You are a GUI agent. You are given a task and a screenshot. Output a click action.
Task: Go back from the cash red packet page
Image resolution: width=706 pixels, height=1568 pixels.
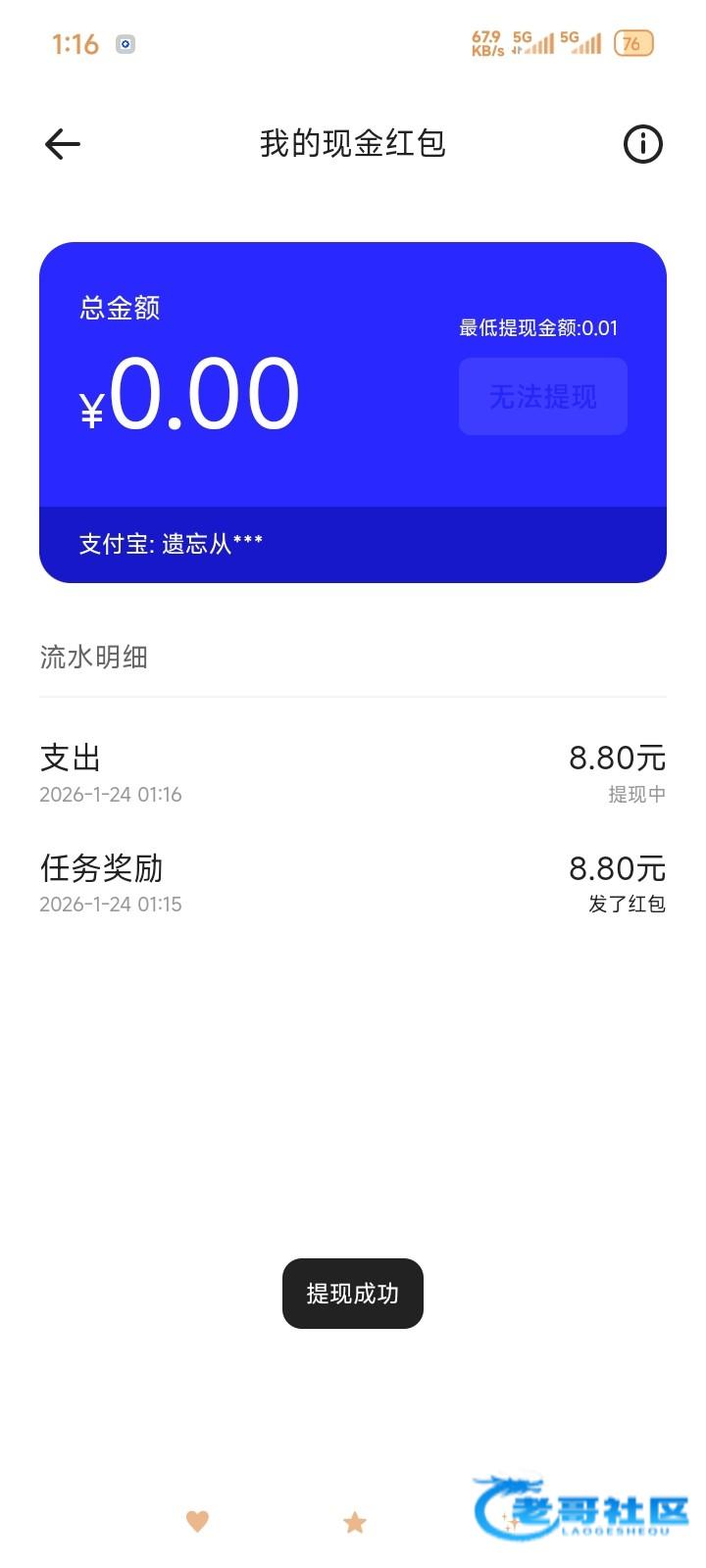(62, 145)
